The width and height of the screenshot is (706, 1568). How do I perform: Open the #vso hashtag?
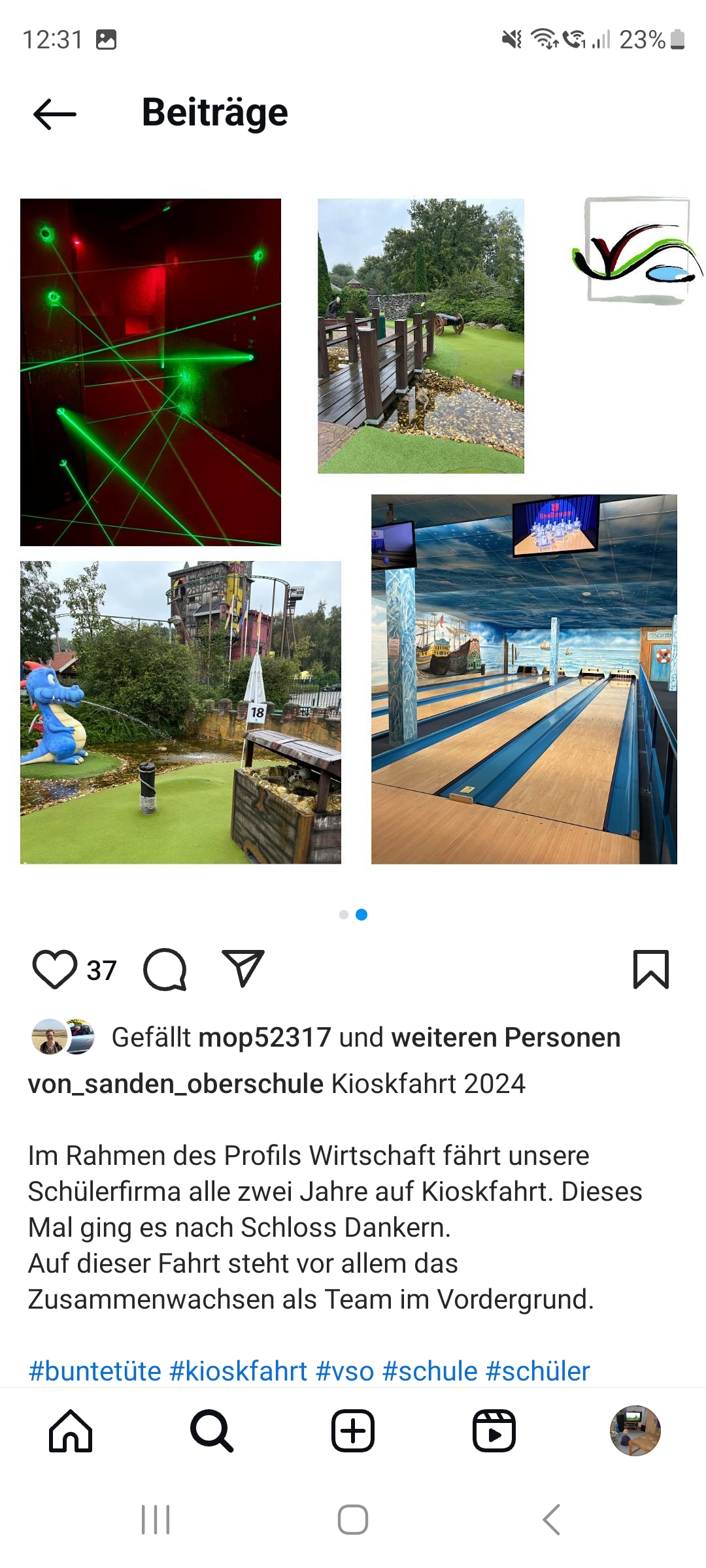coord(345,1371)
